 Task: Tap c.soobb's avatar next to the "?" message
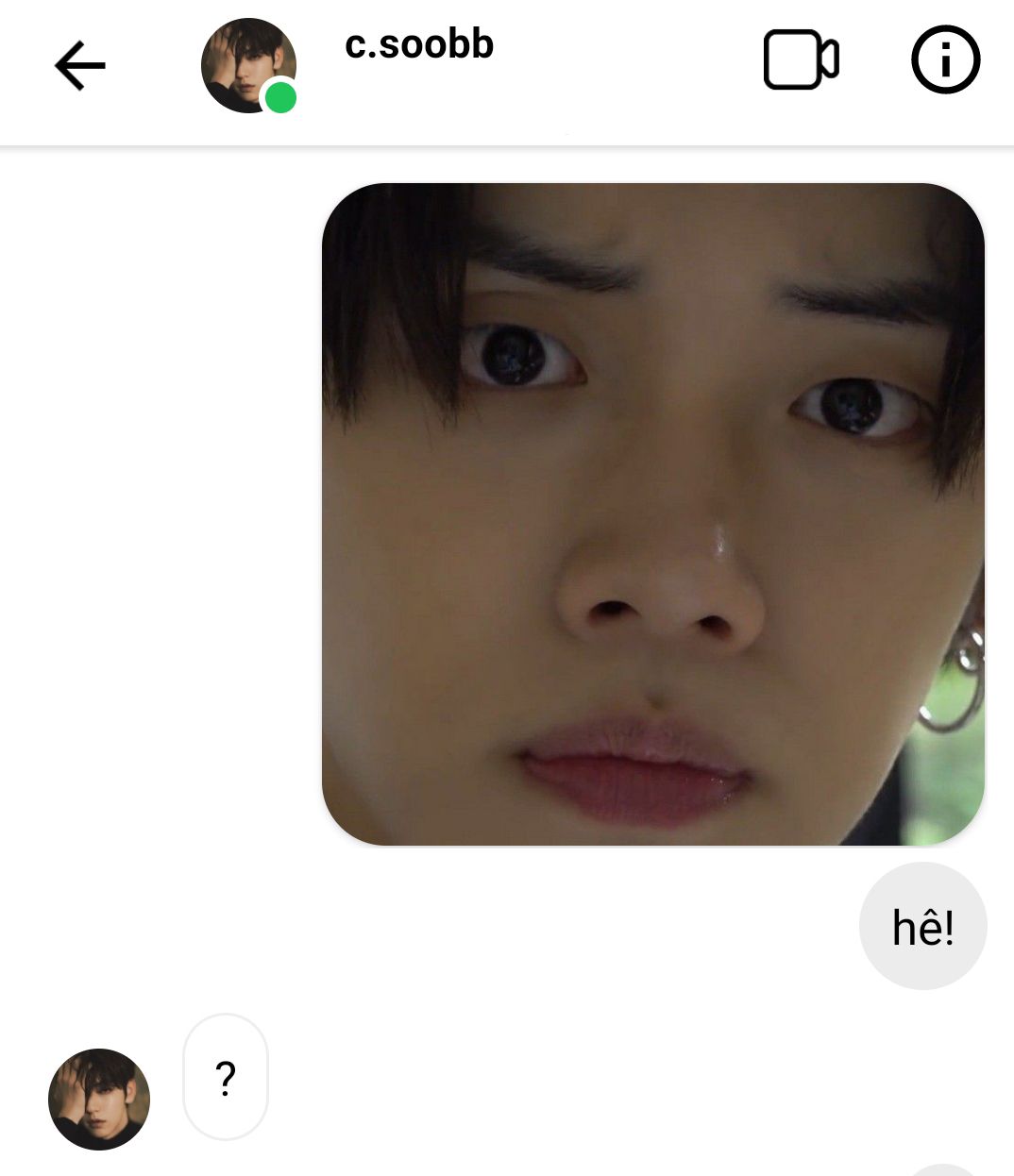pyautogui.click(x=99, y=1099)
